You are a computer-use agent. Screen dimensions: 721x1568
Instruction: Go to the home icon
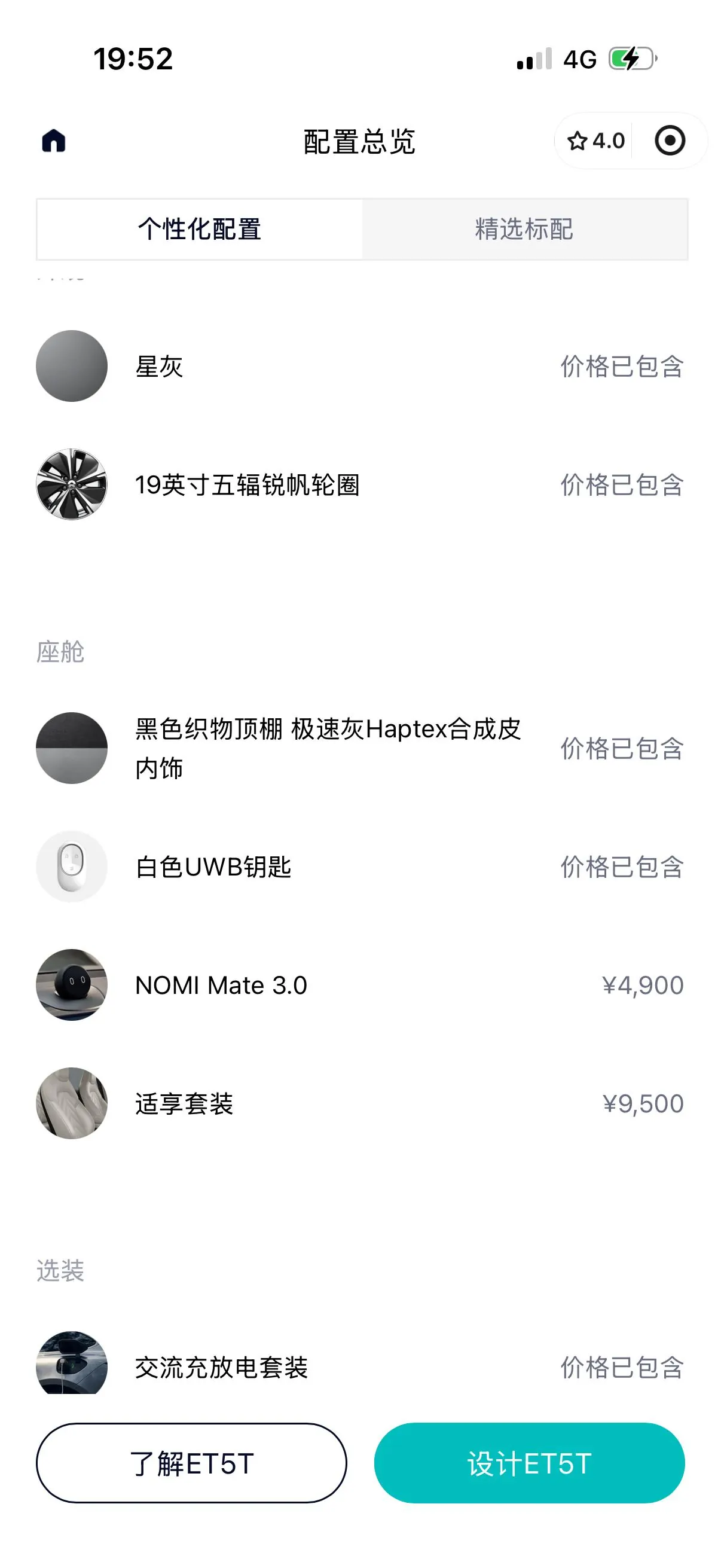pyautogui.click(x=54, y=141)
